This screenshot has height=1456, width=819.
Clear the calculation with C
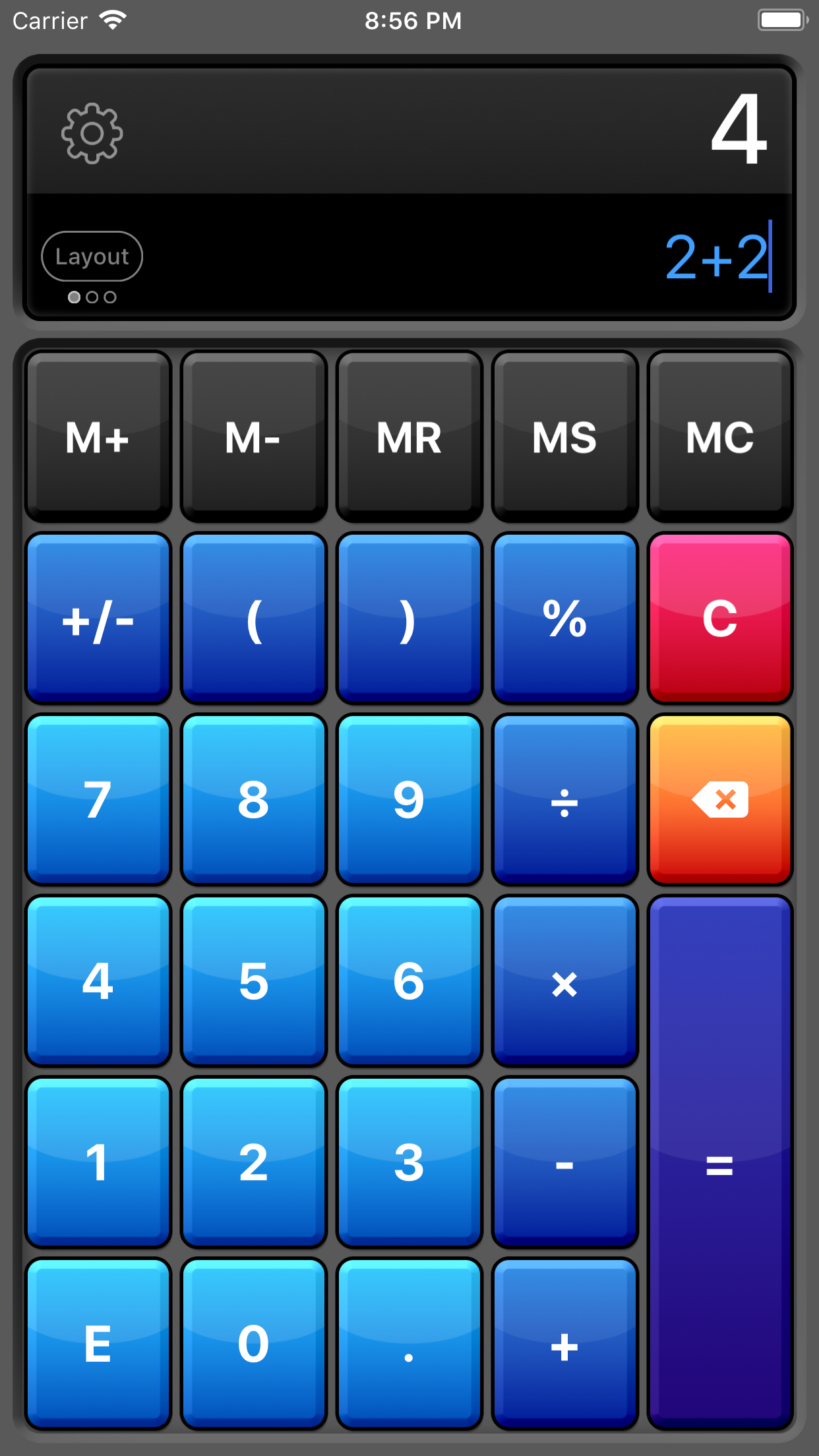(720, 619)
